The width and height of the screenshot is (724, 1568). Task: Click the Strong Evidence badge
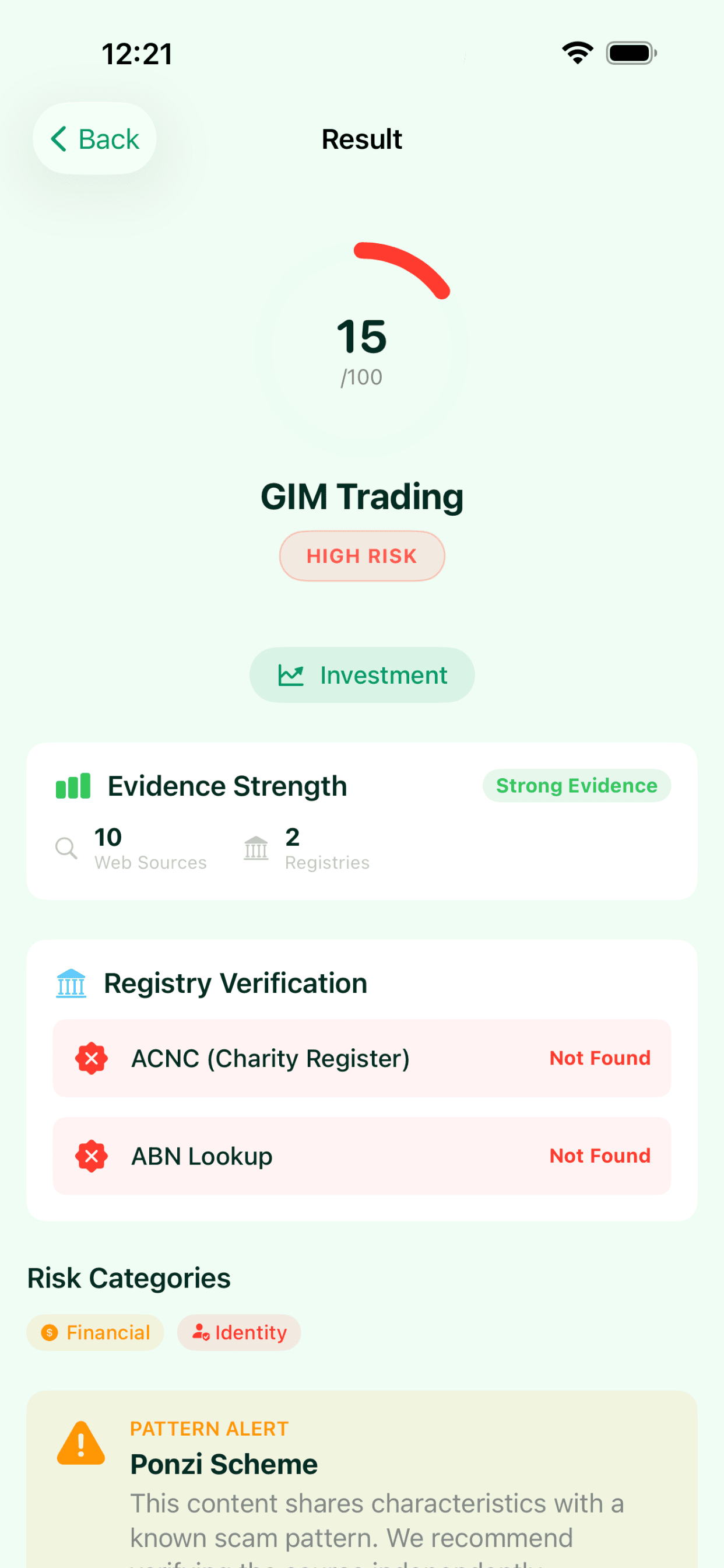[575, 785]
